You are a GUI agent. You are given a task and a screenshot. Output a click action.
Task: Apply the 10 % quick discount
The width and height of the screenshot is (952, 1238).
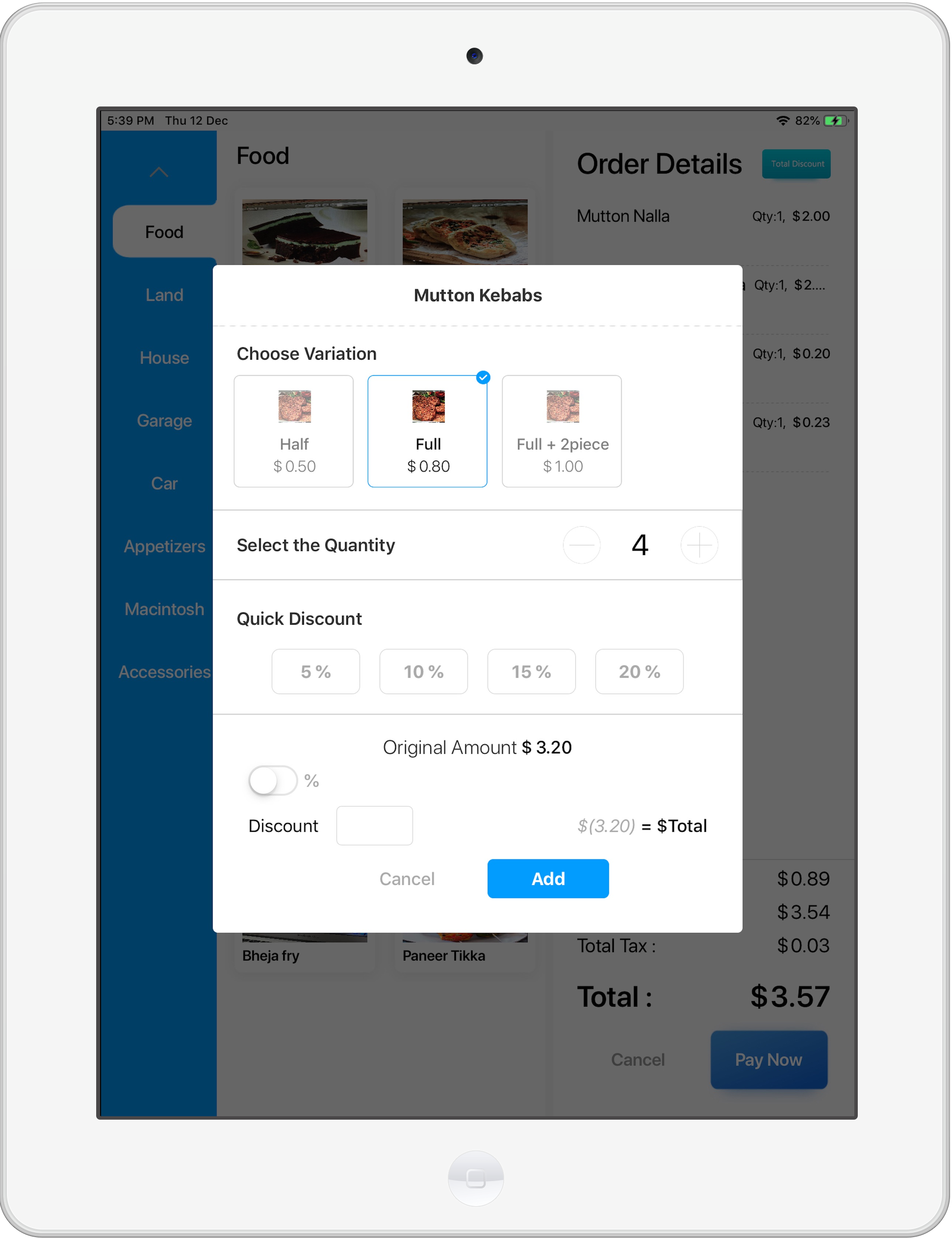coord(423,671)
